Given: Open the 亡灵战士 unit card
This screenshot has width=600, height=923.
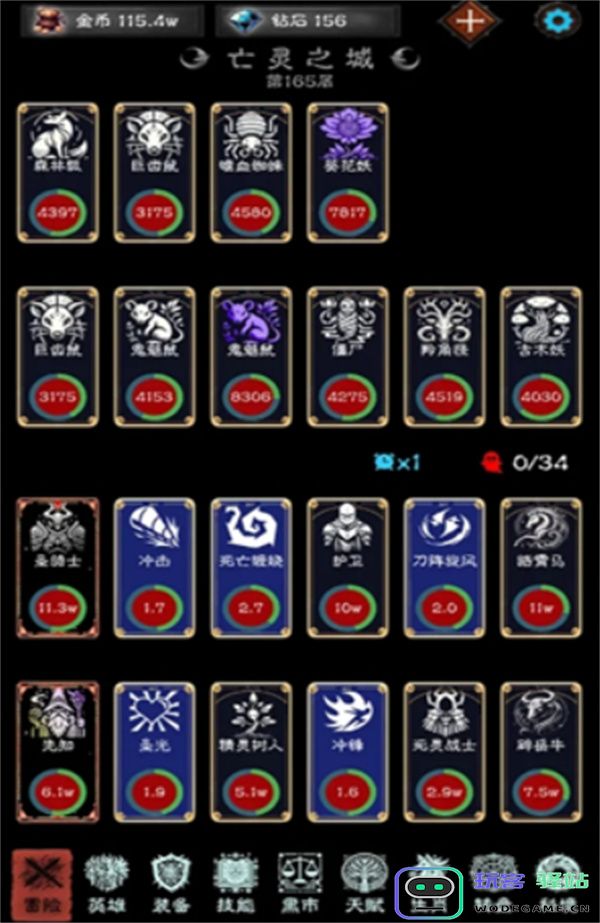Looking at the screenshot, I should (x=444, y=752).
